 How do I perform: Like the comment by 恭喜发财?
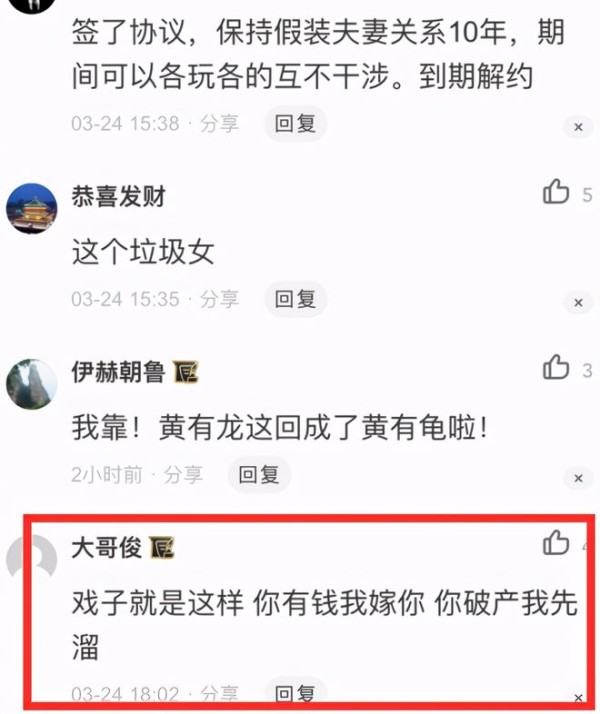coord(556,192)
